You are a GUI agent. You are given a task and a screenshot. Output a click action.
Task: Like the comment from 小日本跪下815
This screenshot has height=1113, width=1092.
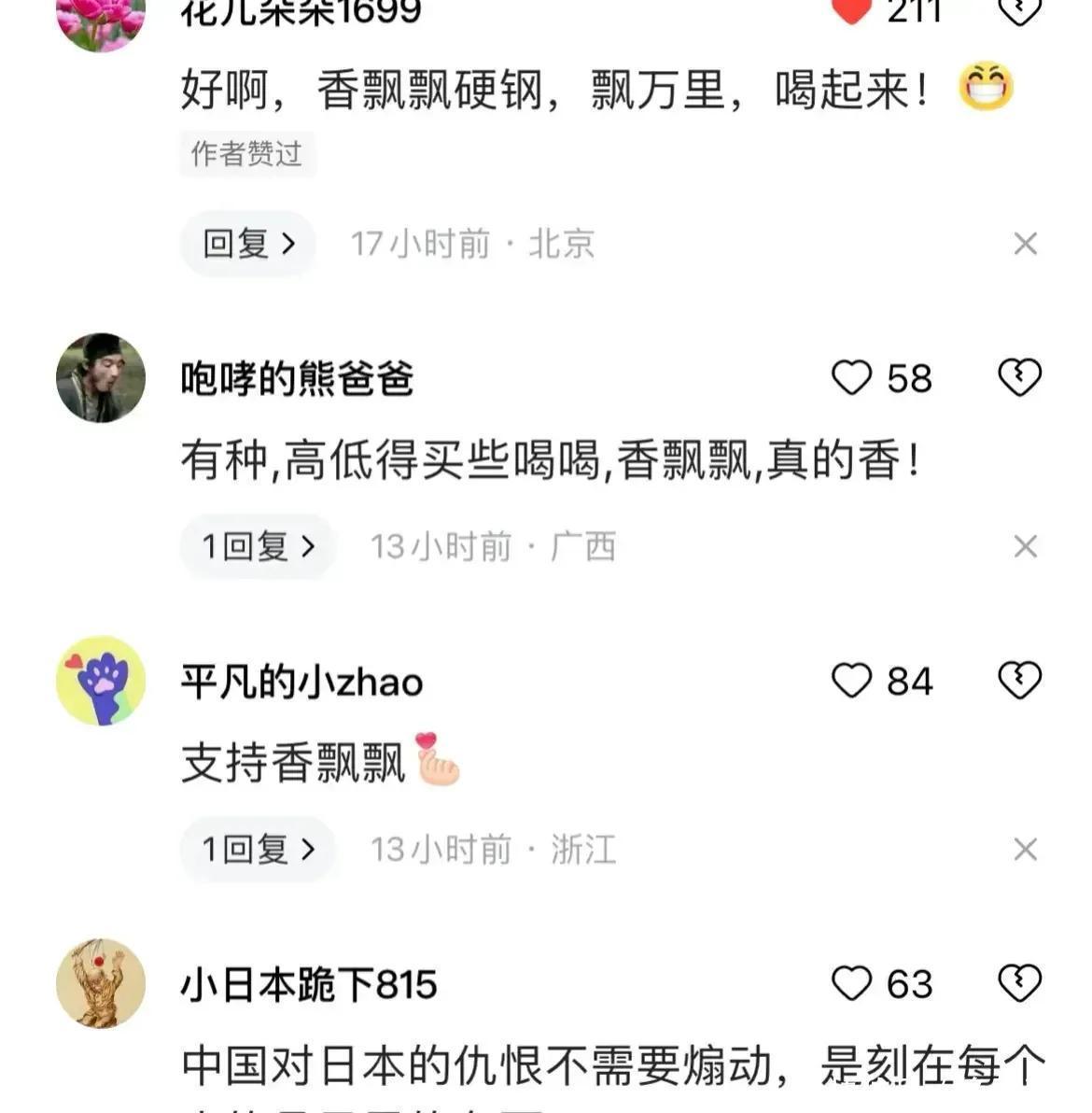point(851,983)
